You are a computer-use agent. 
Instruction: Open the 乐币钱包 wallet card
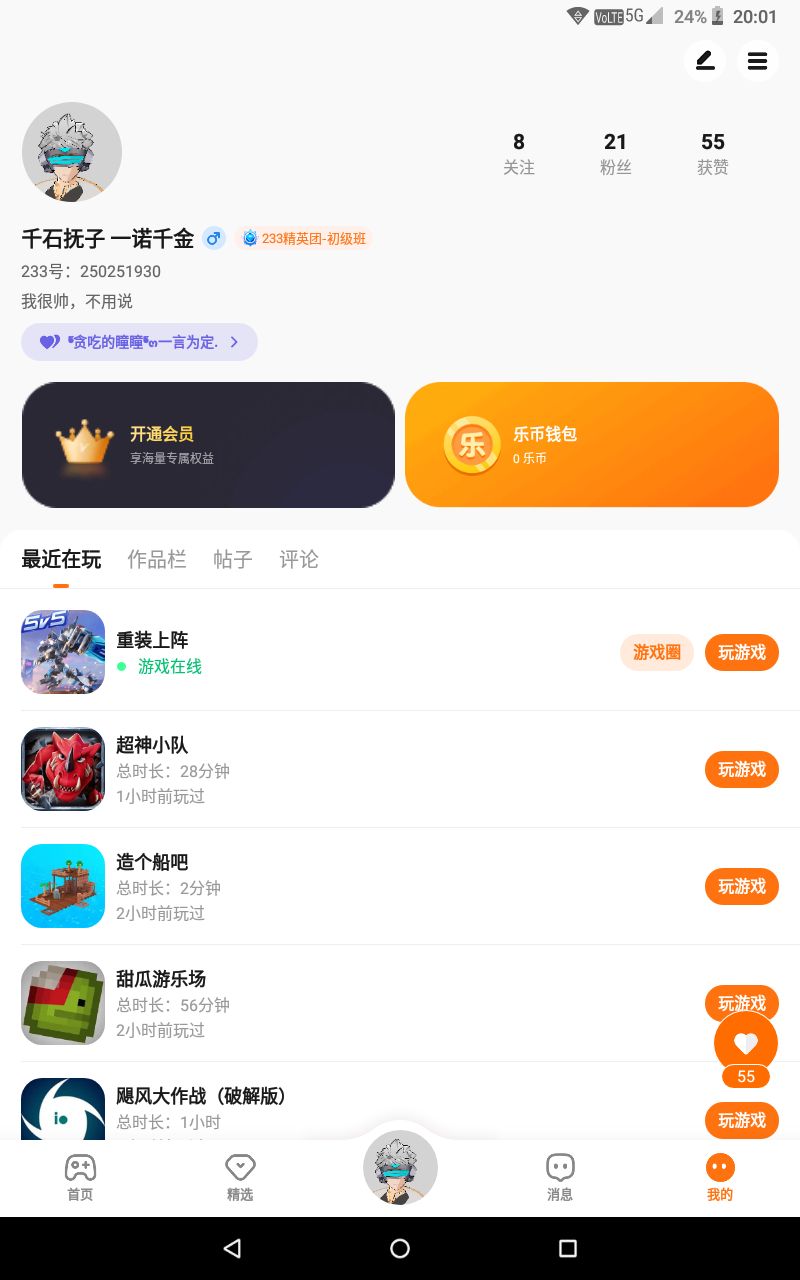point(592,445)
